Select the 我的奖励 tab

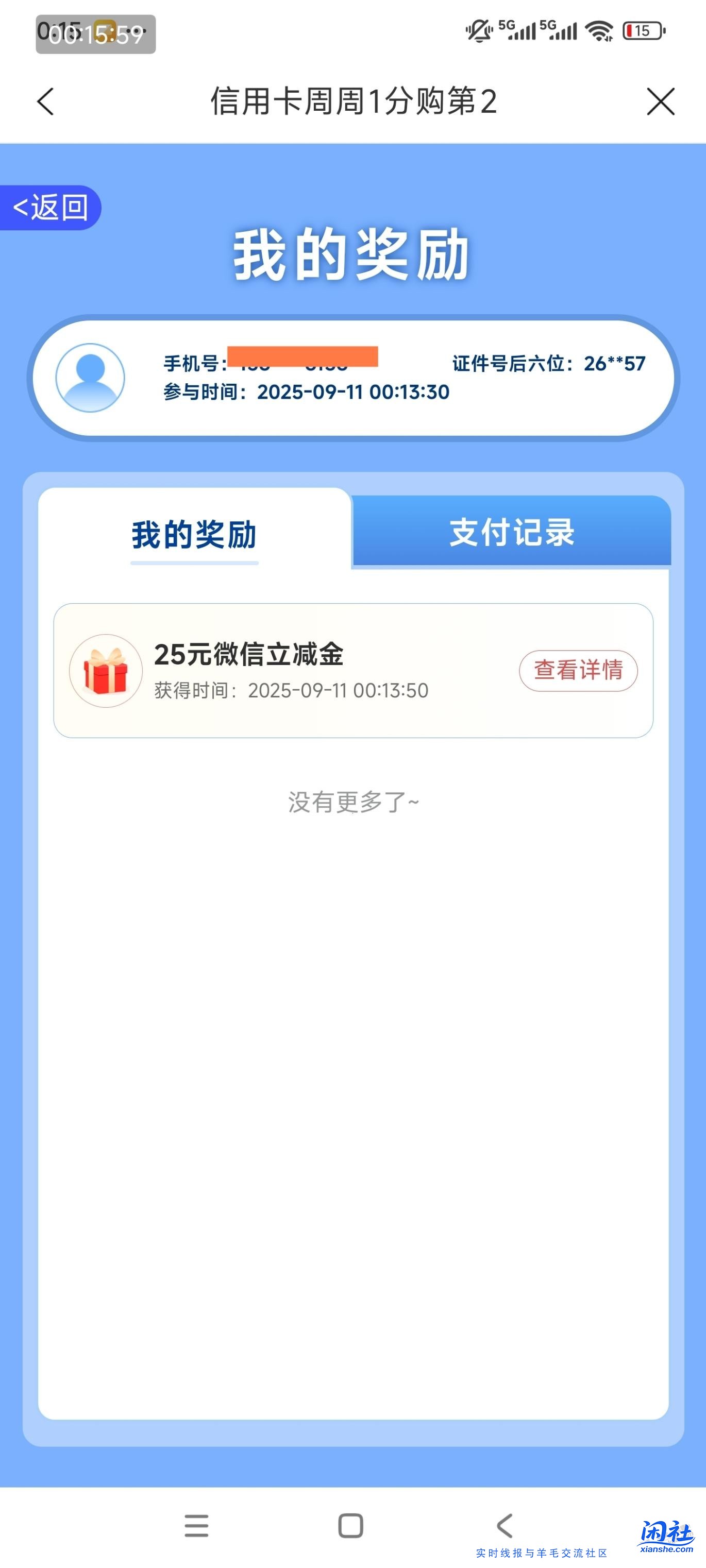(194, 536)
